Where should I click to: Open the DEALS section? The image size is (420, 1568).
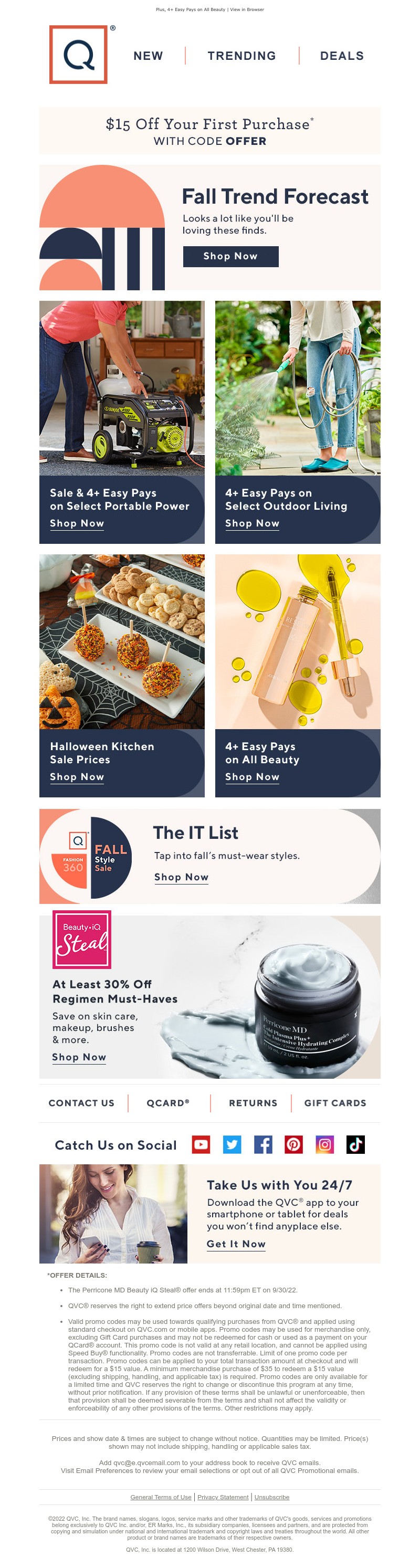point(341,56)
